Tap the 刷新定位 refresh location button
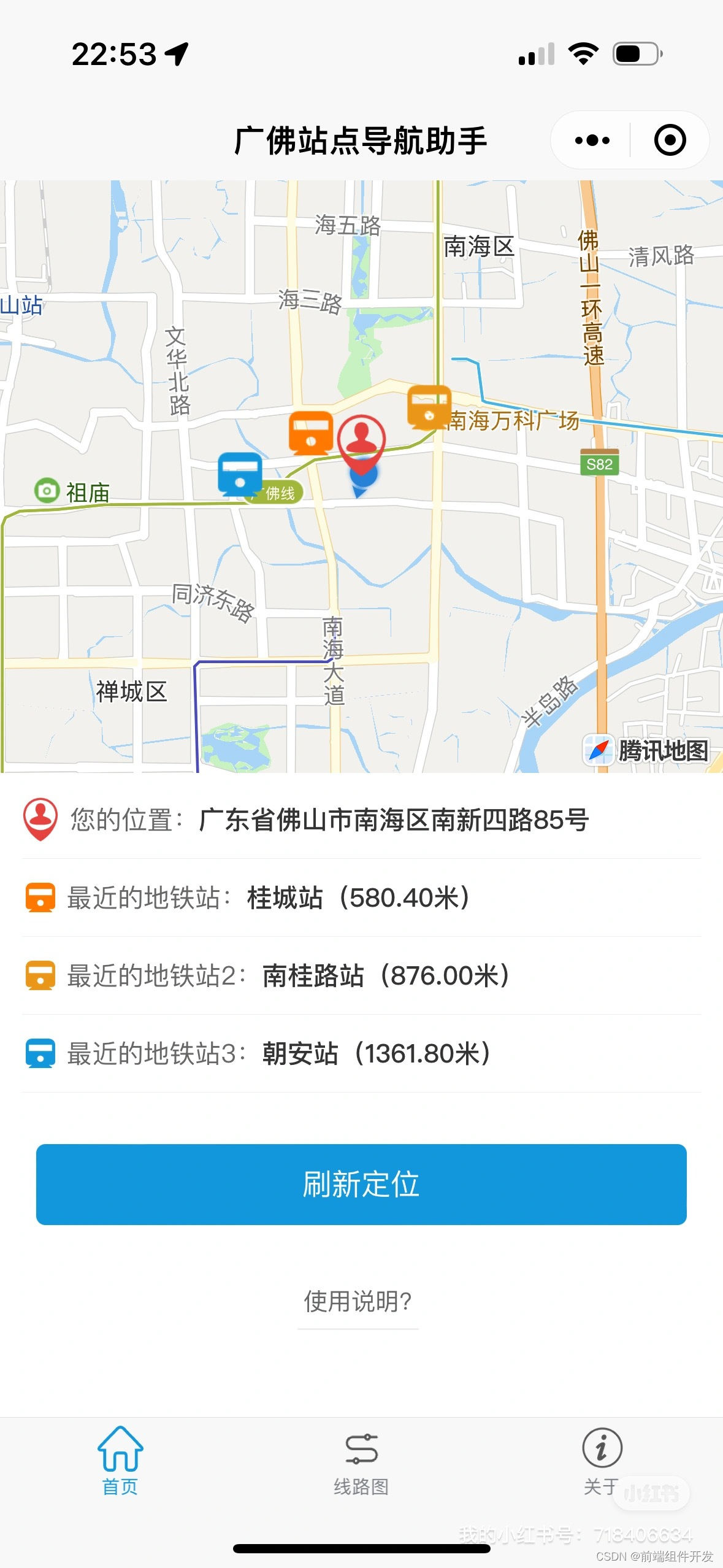This screenshot has height=1568, width=723. 361,1184
